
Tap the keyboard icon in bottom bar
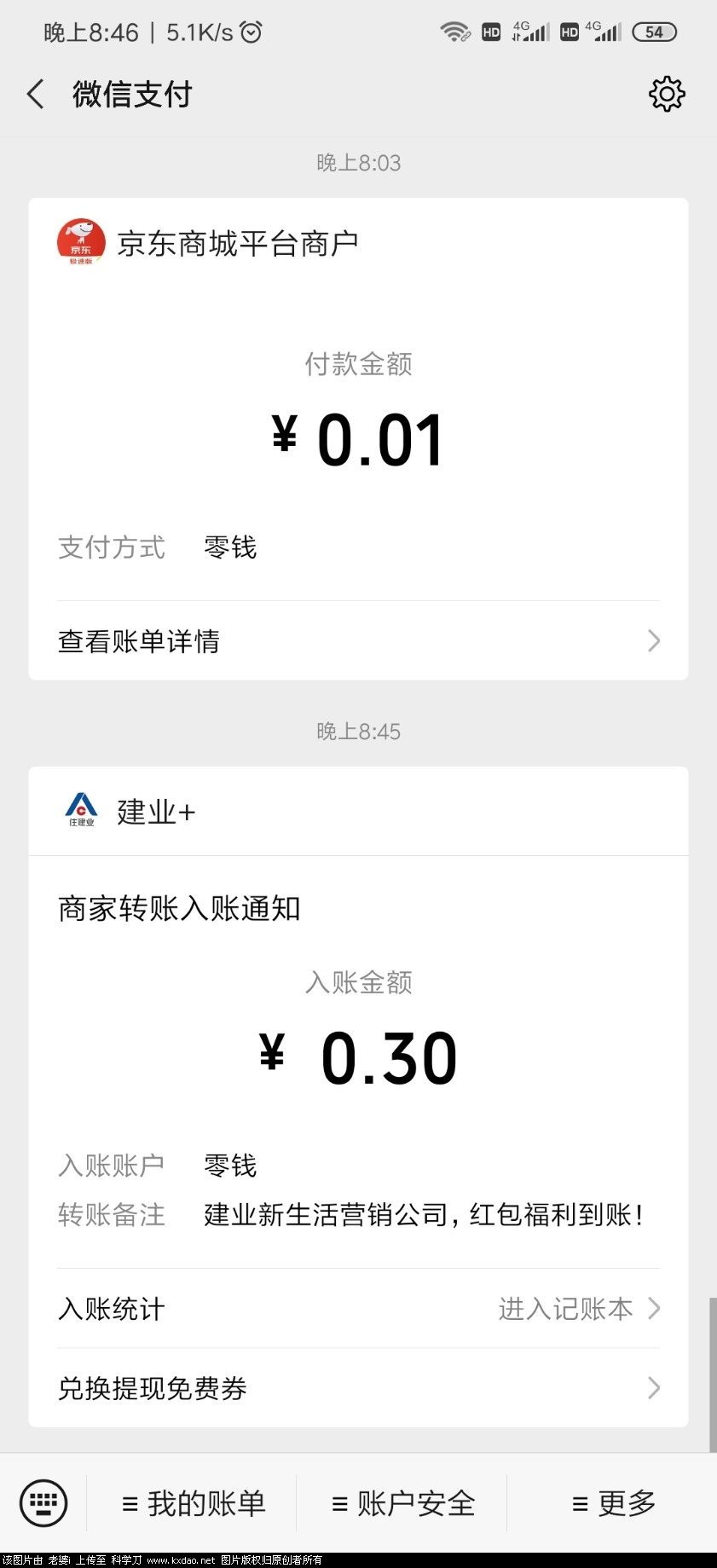coord(43,1503)
